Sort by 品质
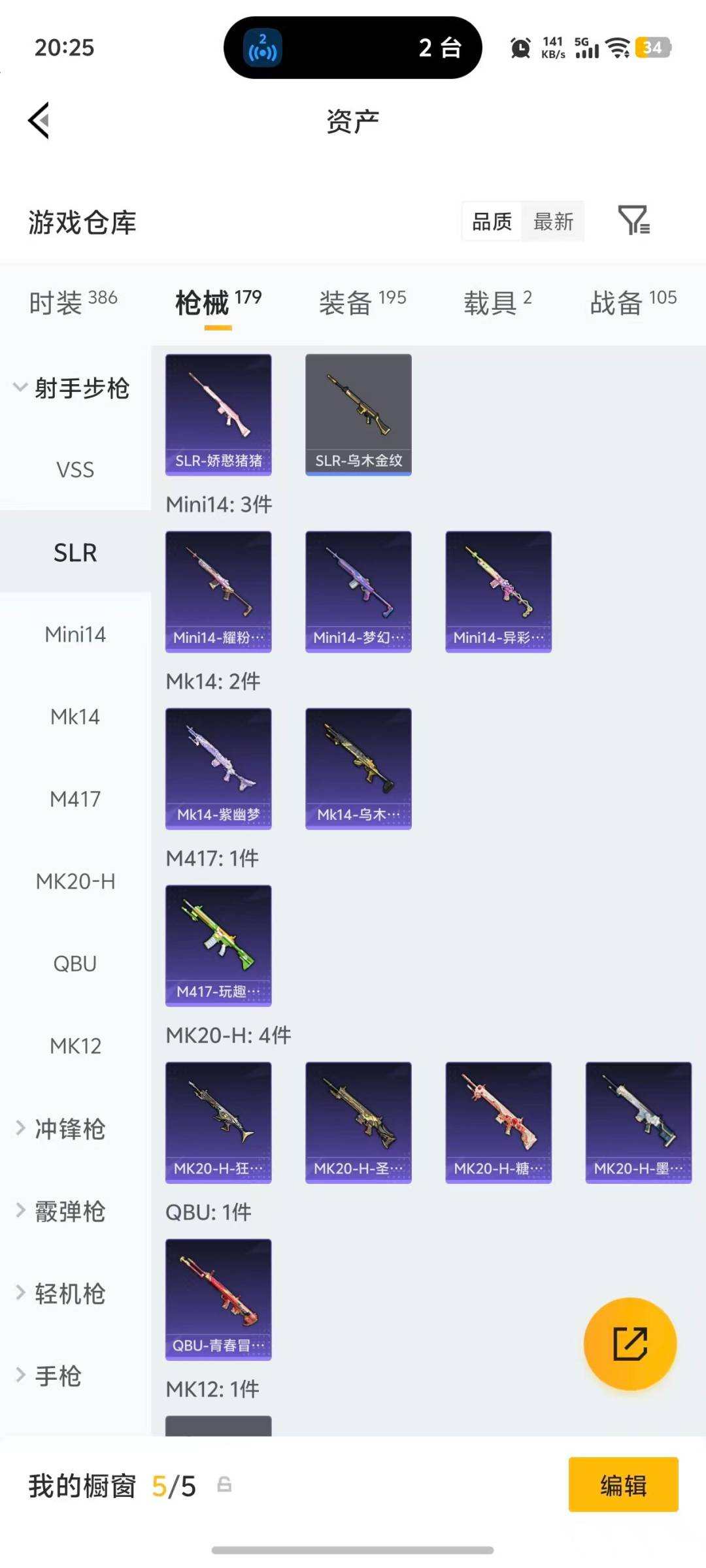 click(492, 222)
